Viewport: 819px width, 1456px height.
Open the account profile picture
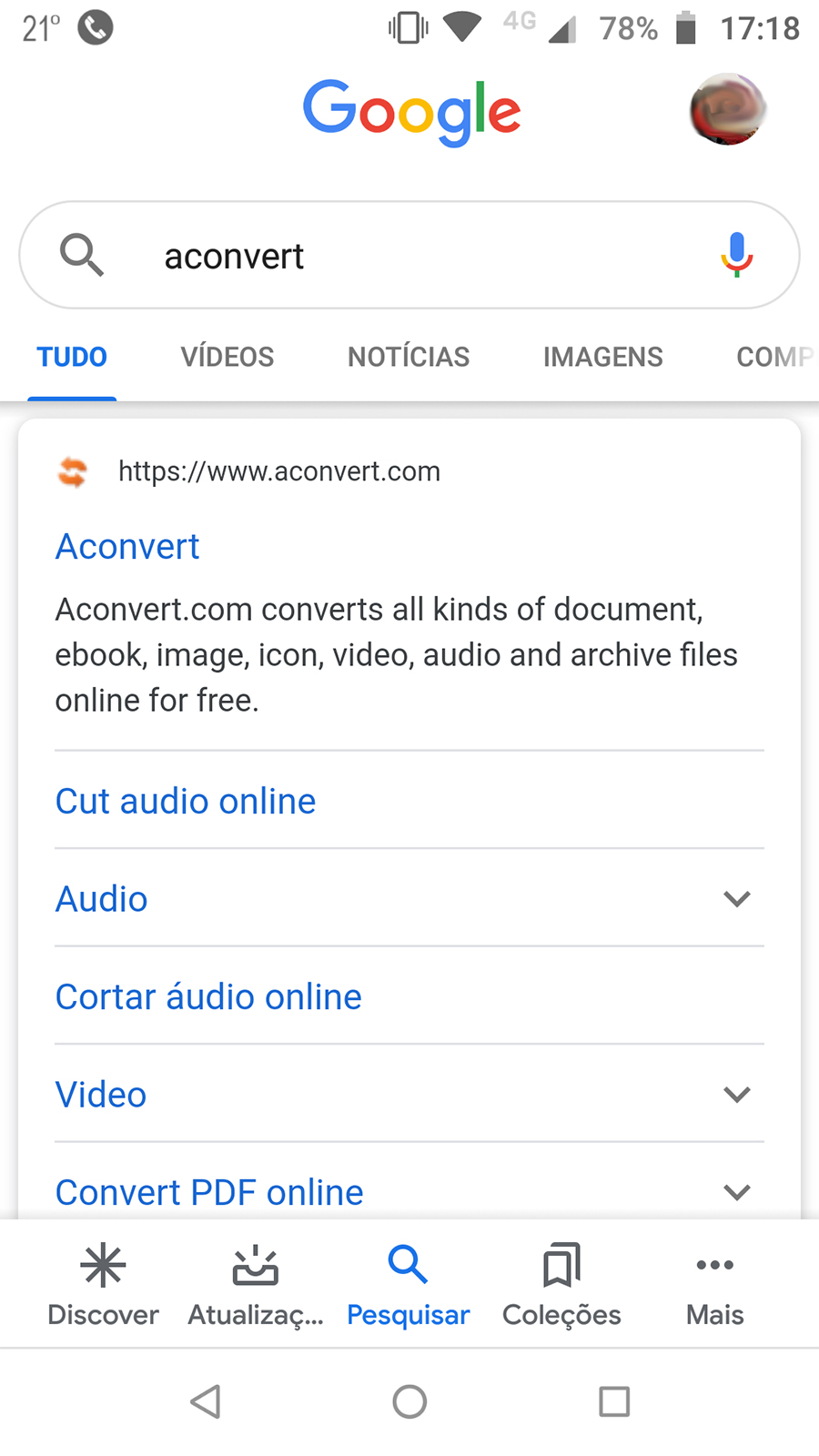727,110
